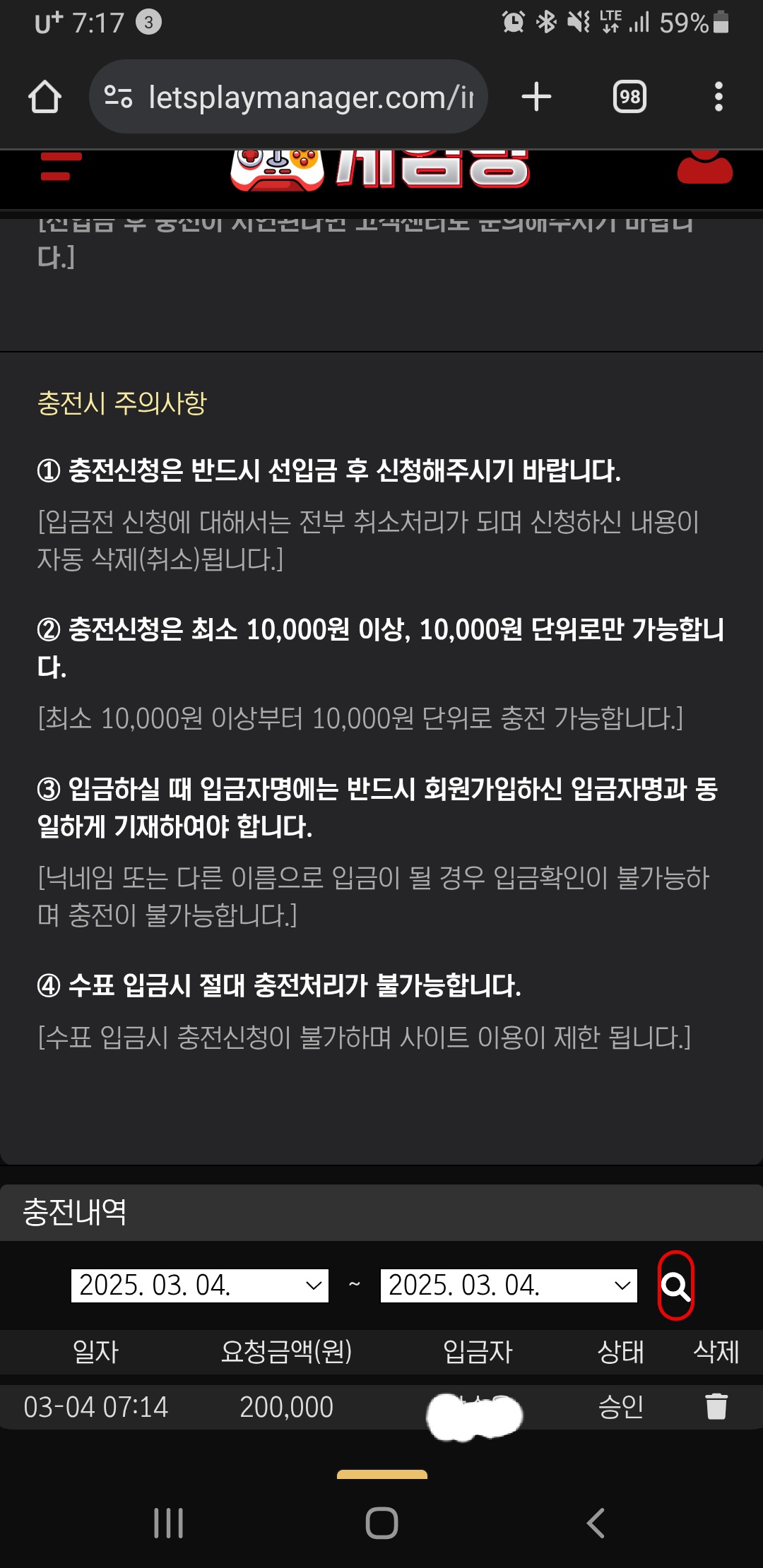The image size is (763, 1568).
Task: Search charge history with magnifier button
Action: (x=675, y=1285)
